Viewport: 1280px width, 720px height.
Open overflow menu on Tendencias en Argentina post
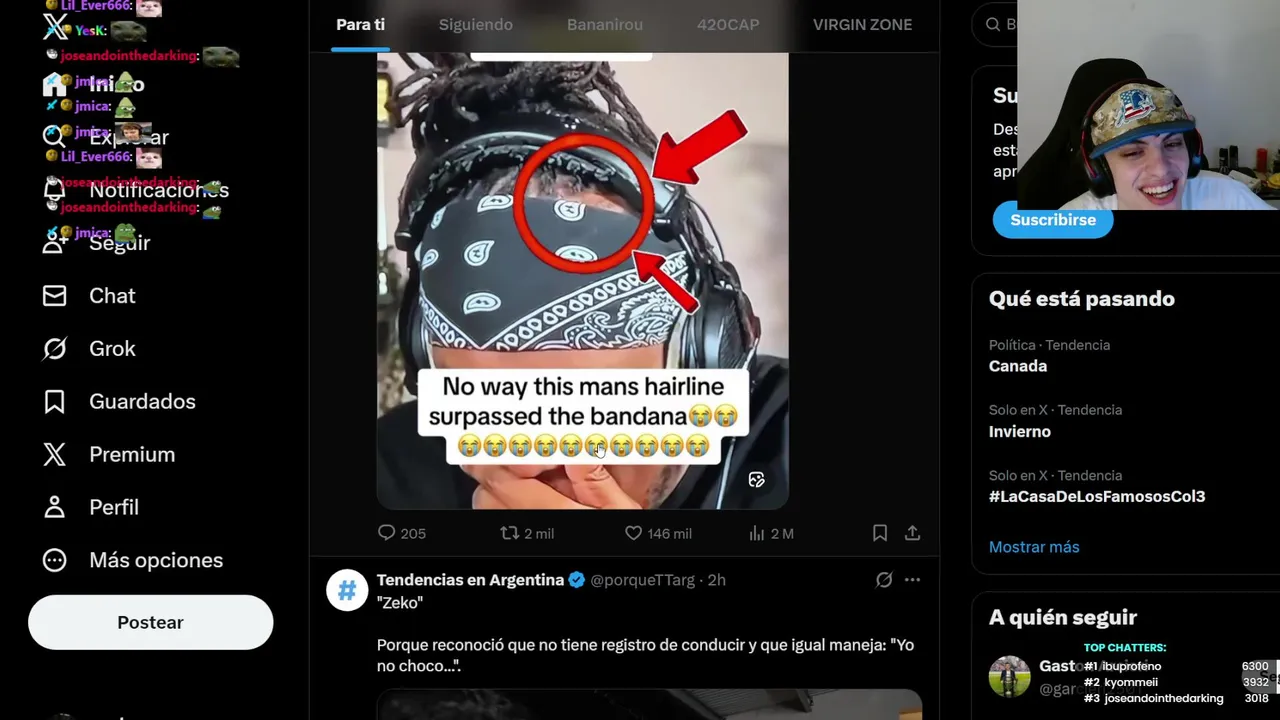click(912, 580)
